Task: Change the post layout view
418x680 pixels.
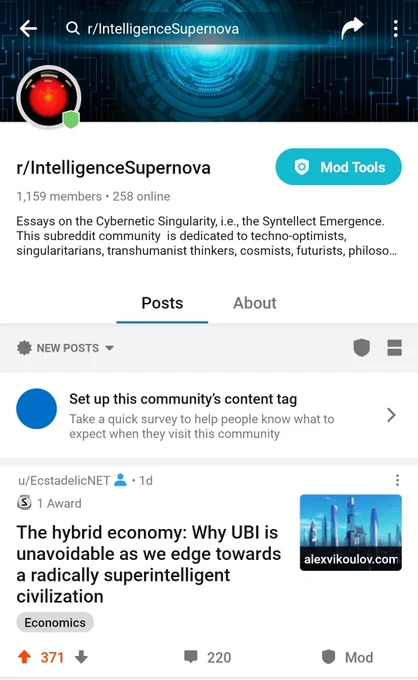Action: coord(394,348)
